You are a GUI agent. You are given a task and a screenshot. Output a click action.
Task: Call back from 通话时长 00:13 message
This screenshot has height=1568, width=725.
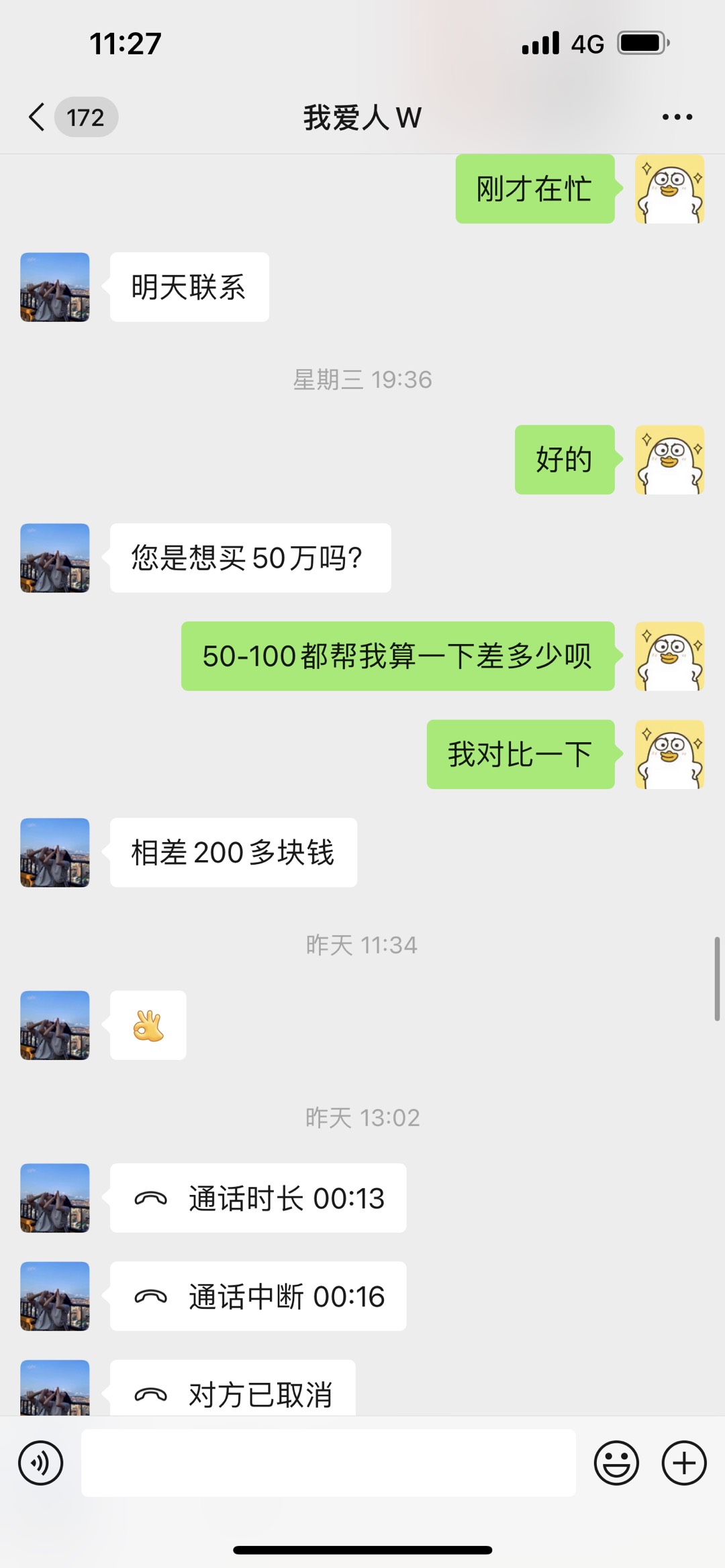pyautogui.click(x=258, y=1198)
